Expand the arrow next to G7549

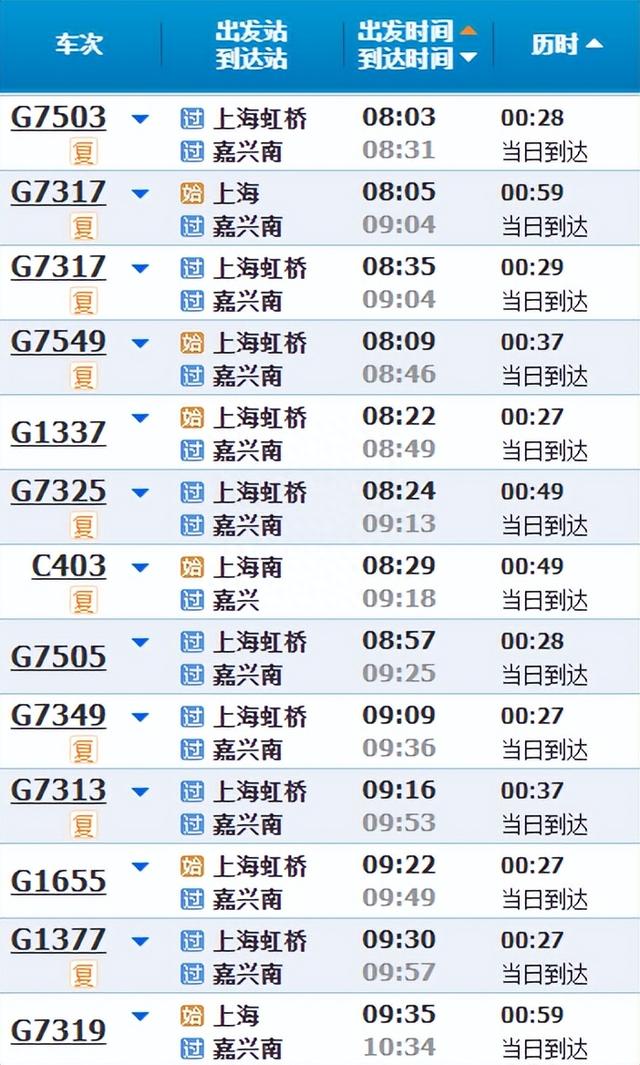click(140, 344)
